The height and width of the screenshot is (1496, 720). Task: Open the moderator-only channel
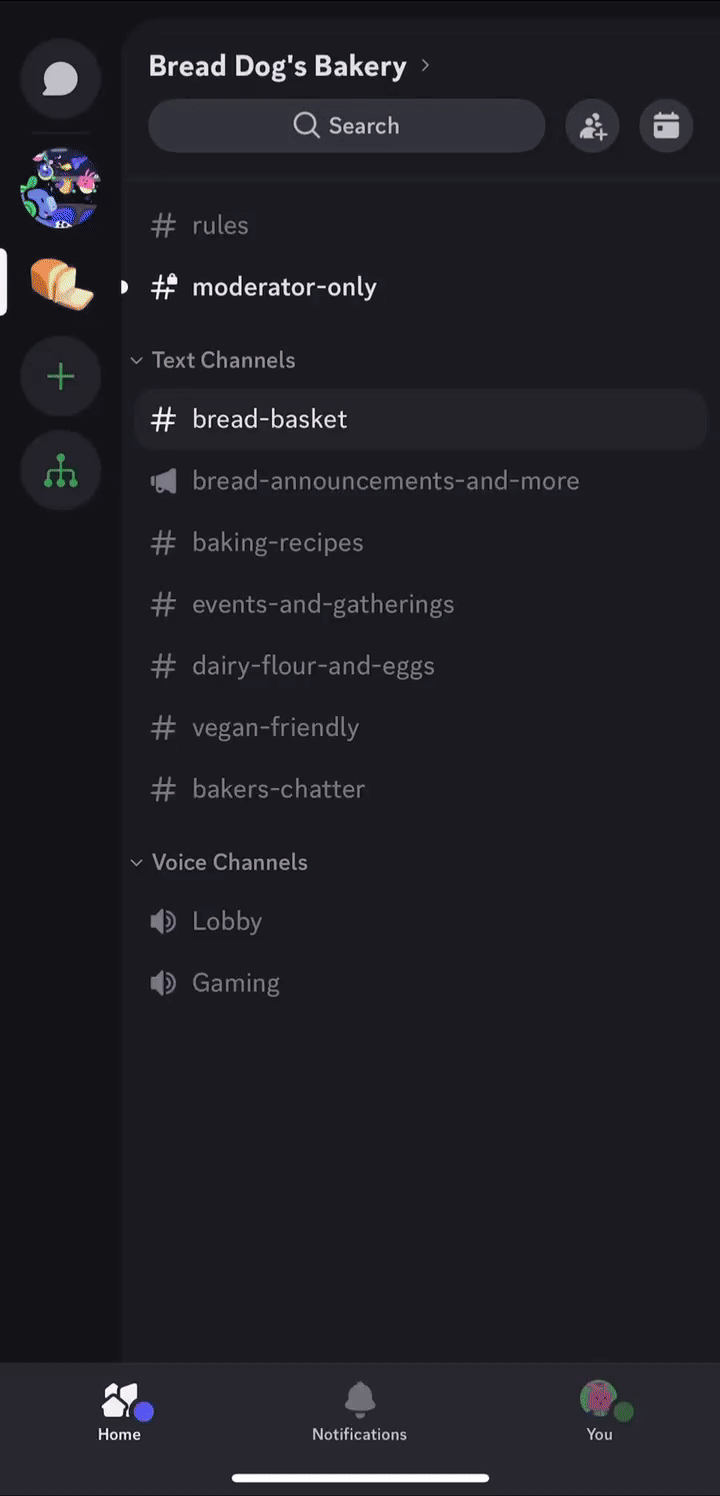coord(420,287)
